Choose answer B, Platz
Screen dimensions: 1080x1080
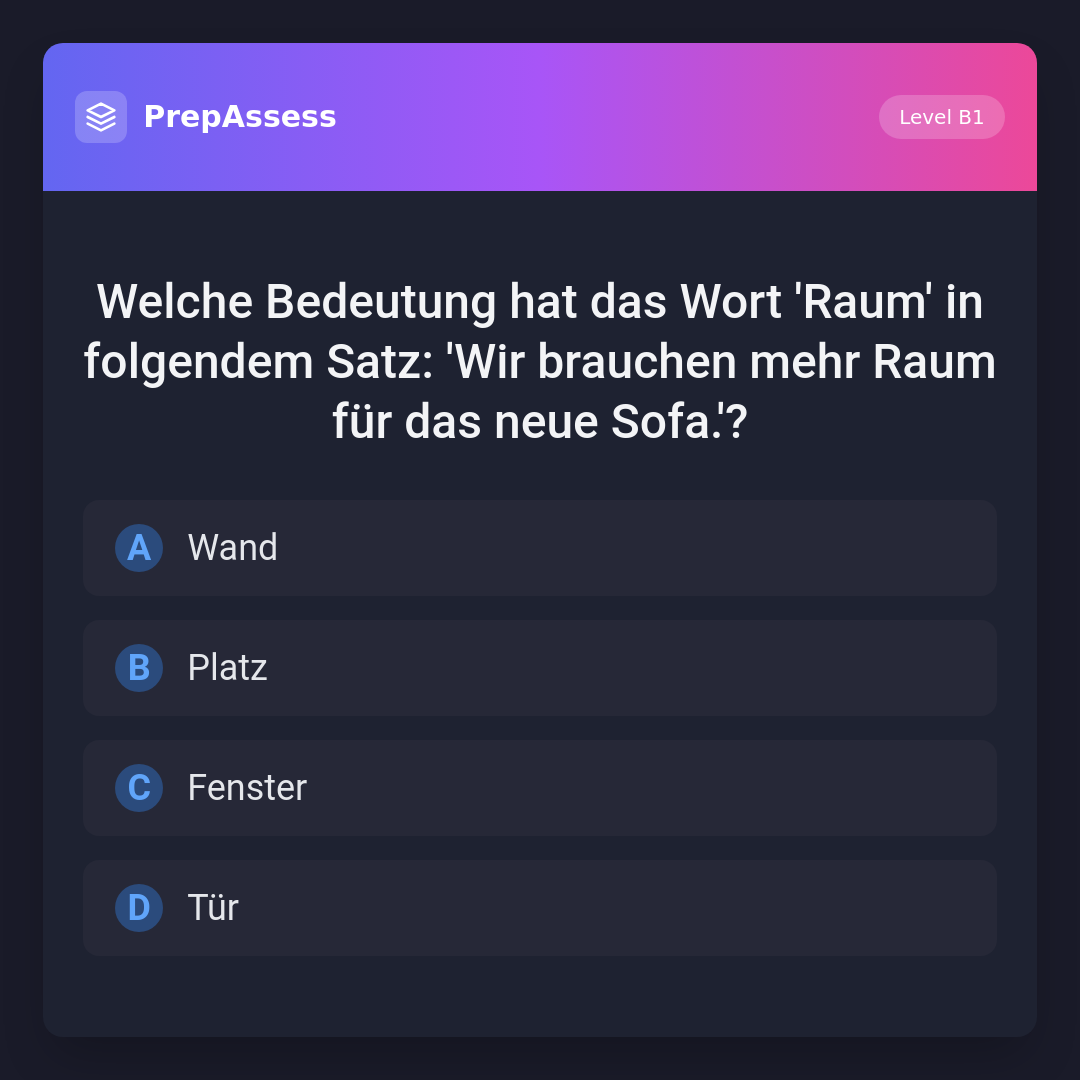point(539,668)
